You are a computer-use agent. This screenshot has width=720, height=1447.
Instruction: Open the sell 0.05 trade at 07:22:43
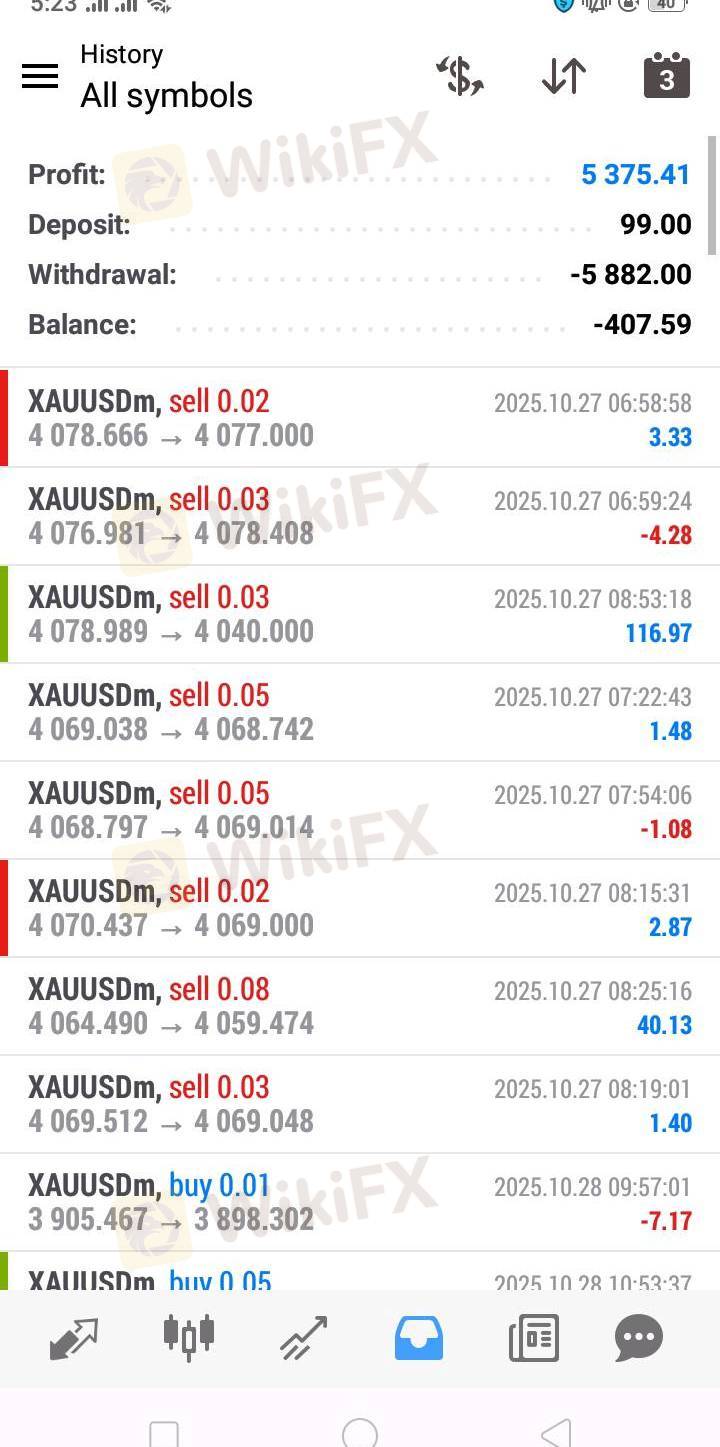[x=360, y=712]
